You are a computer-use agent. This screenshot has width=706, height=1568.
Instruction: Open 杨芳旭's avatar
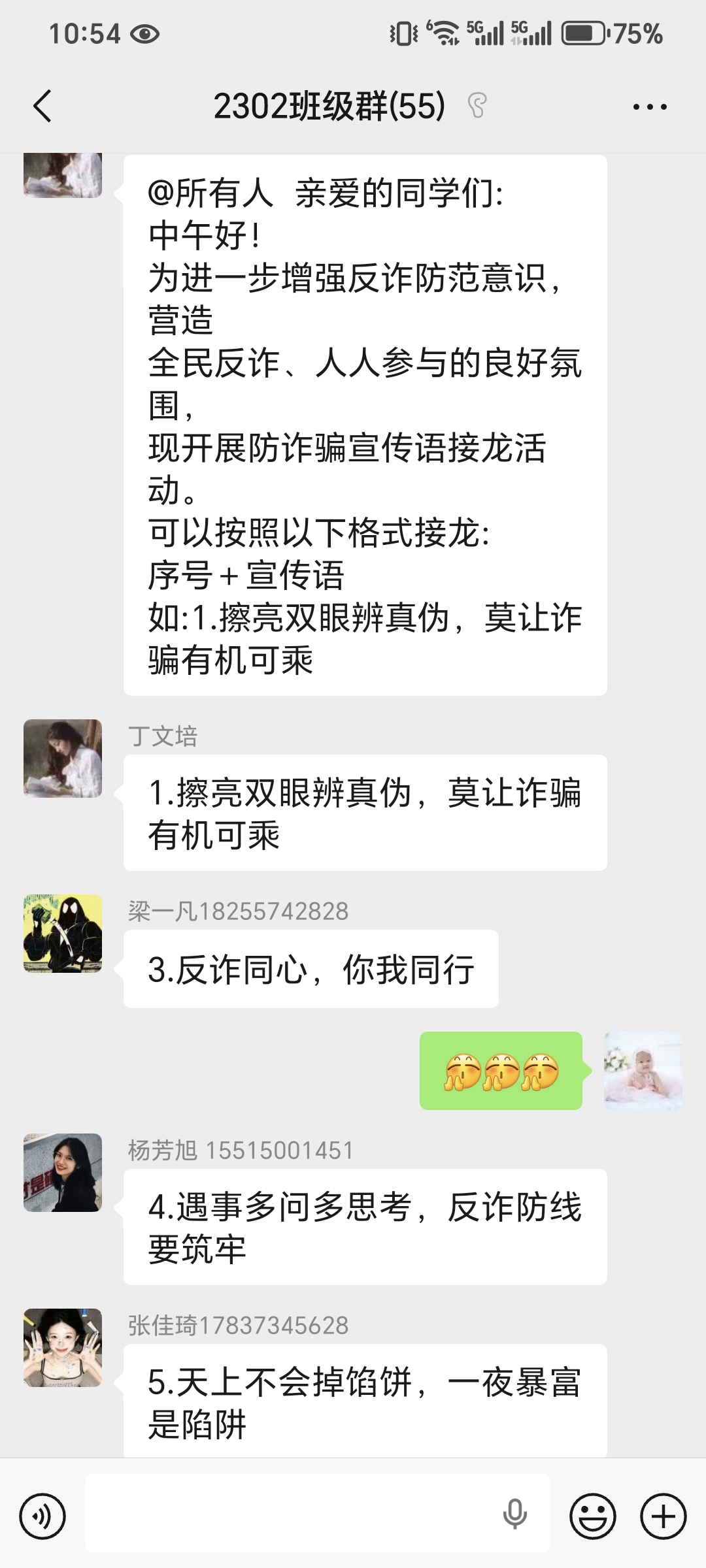click(x=63, y=1173)
